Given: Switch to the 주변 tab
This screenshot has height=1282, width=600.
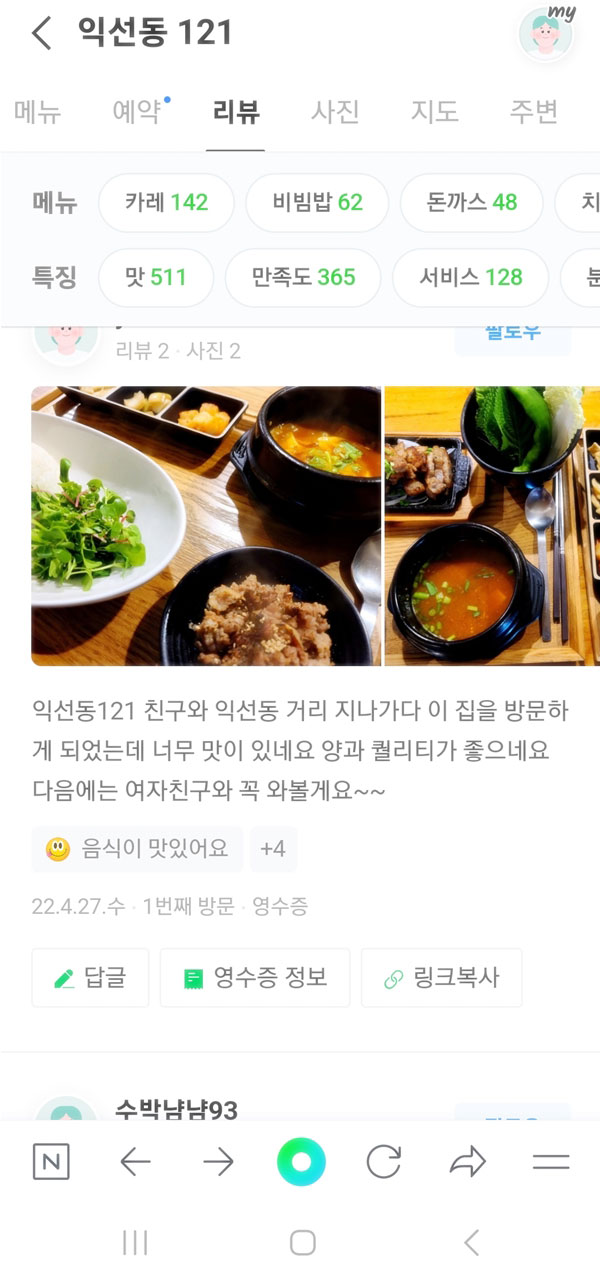Looking at the screenshot, I should coord(533,111).
